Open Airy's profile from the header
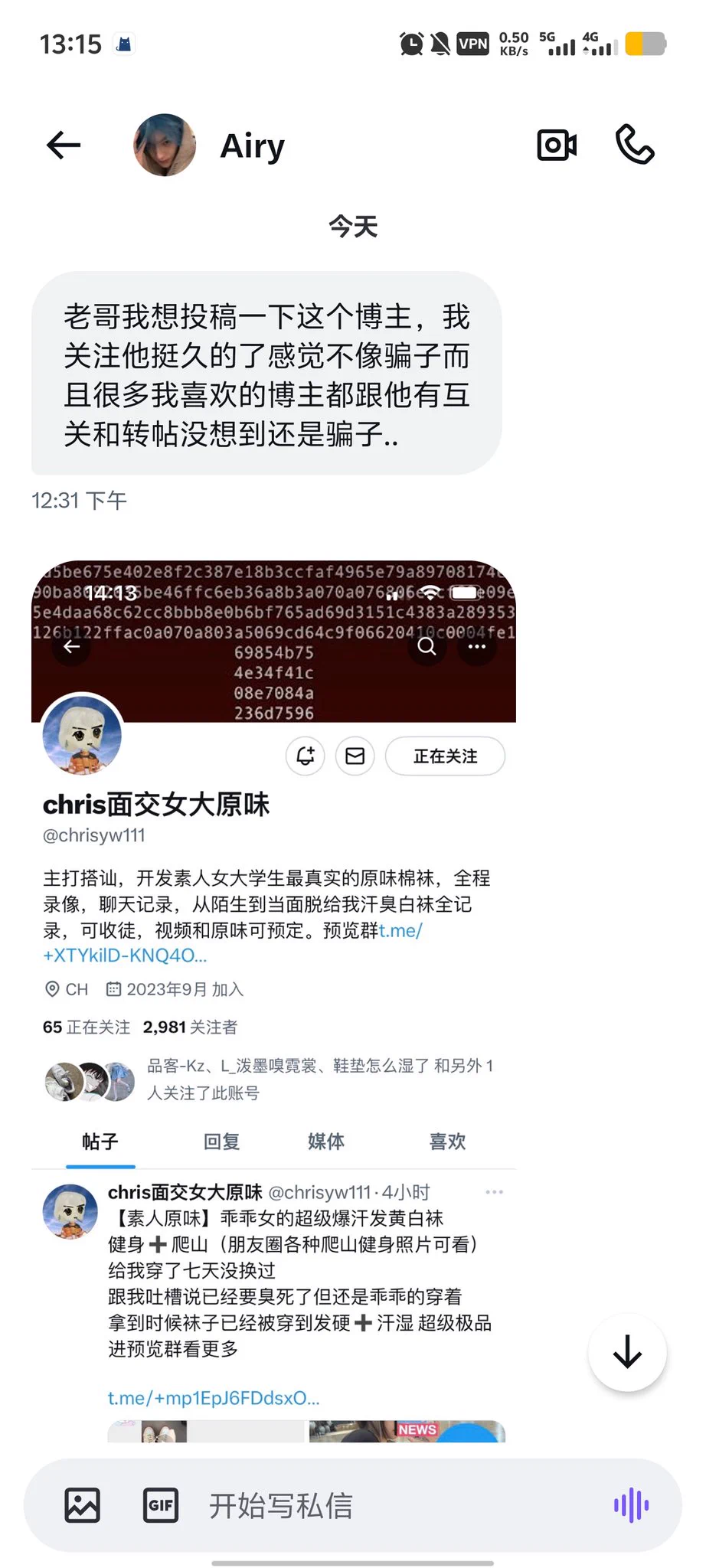The image size is (706, 1568). [165, 145]
